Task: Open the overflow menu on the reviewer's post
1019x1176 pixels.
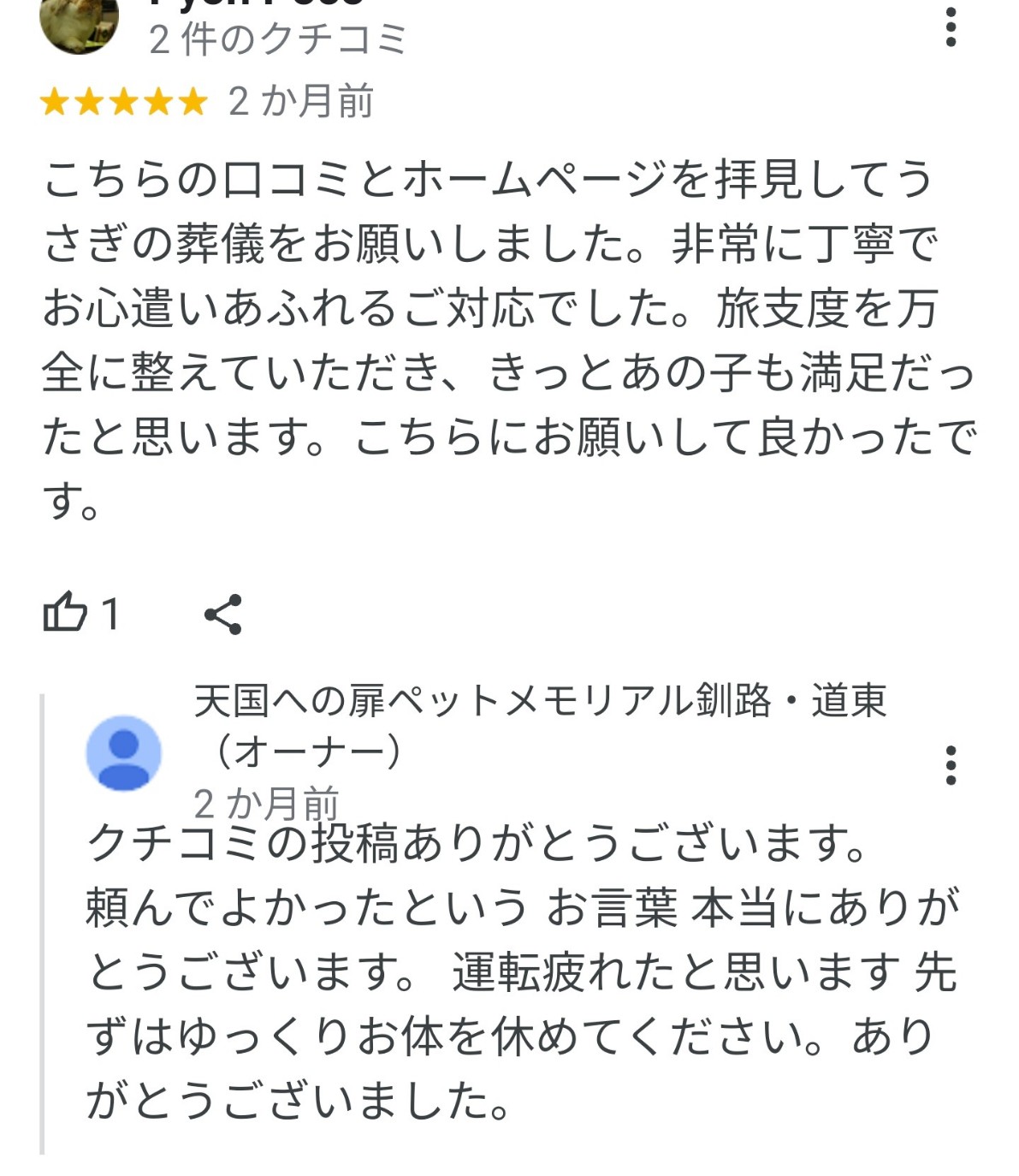Action: [x=950, y=27]
